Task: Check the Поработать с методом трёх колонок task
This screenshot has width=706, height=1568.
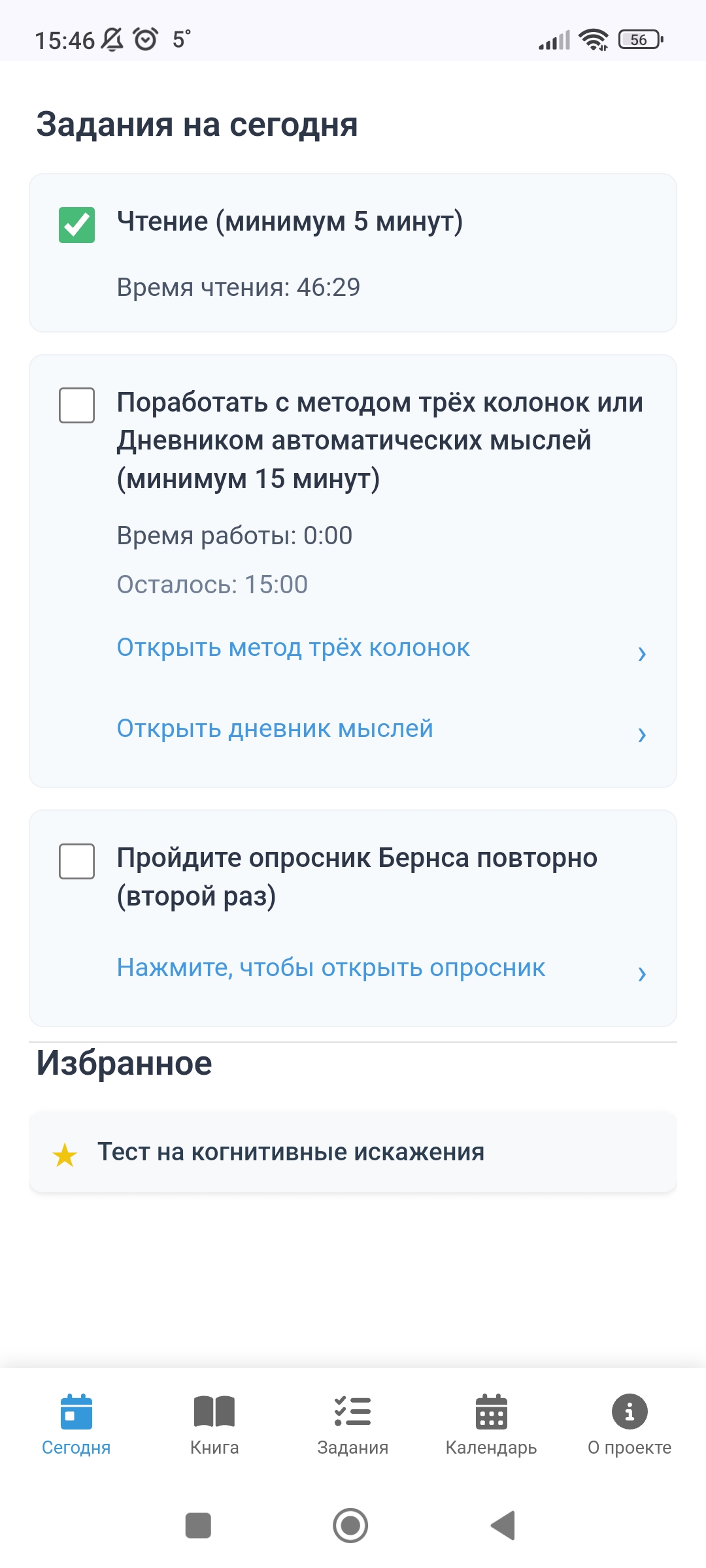Action: 76,405
